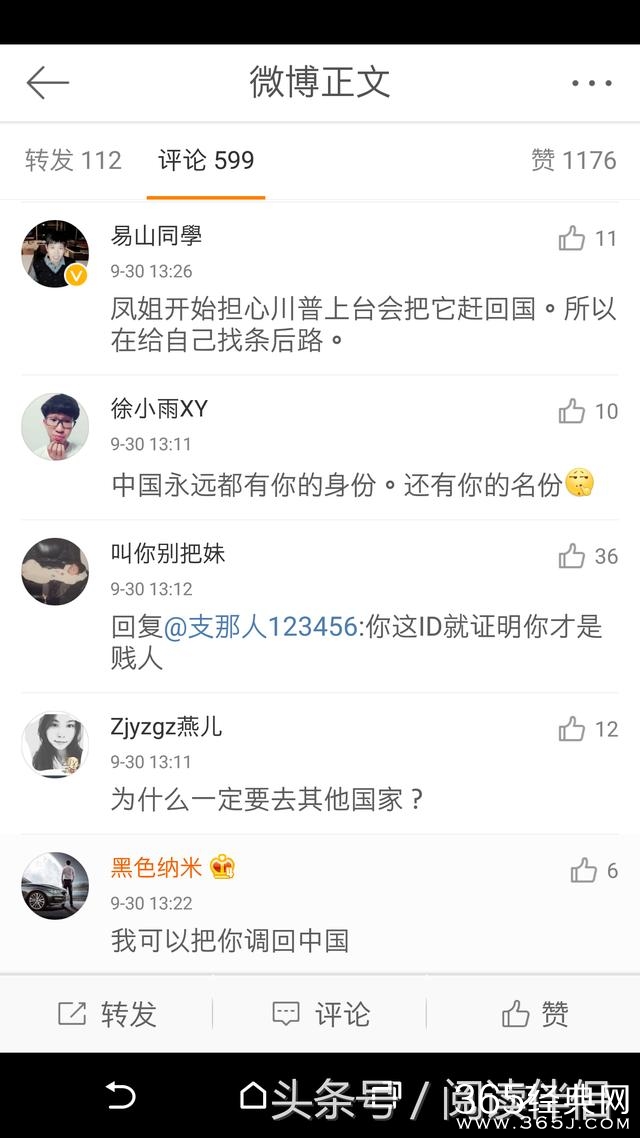This screenshot has width=640, height=1138.
Task: Tap the bottom 赞 like button
Action: (x=534, y=1014)
